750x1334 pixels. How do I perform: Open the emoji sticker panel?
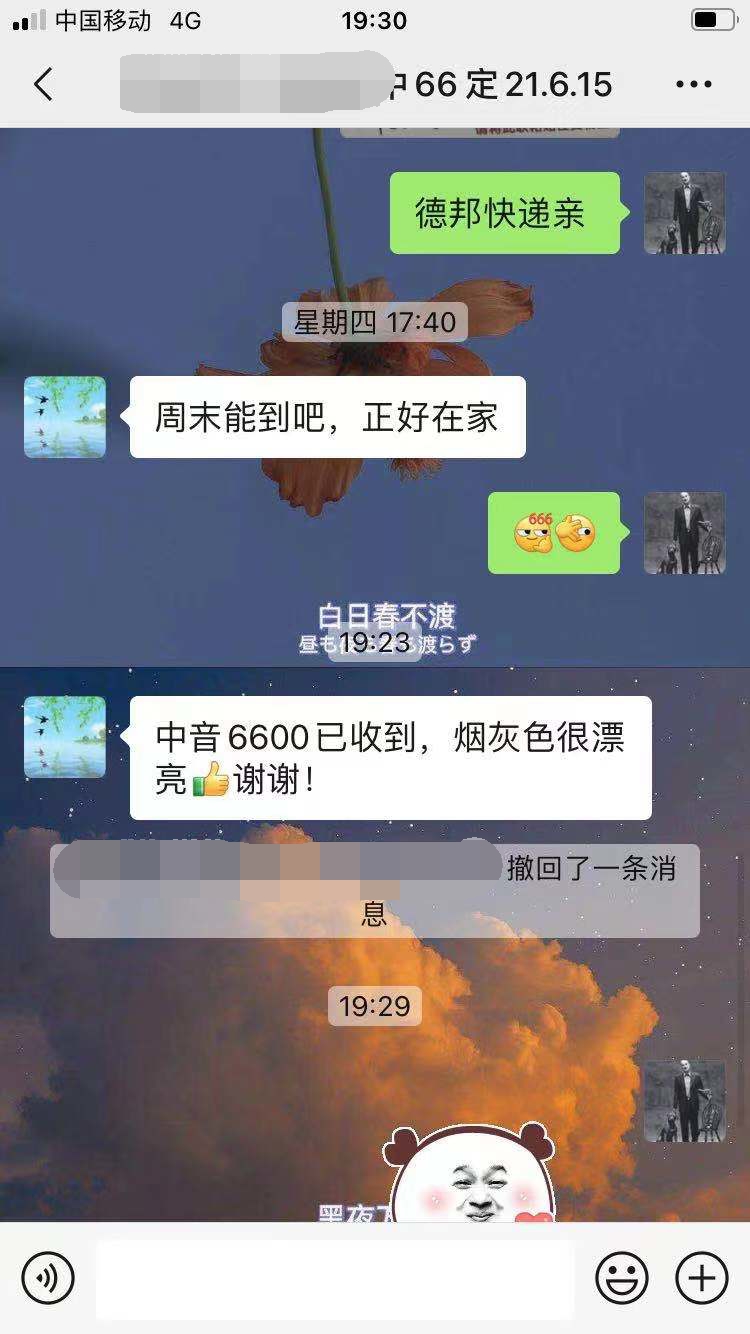point(622,1277)
